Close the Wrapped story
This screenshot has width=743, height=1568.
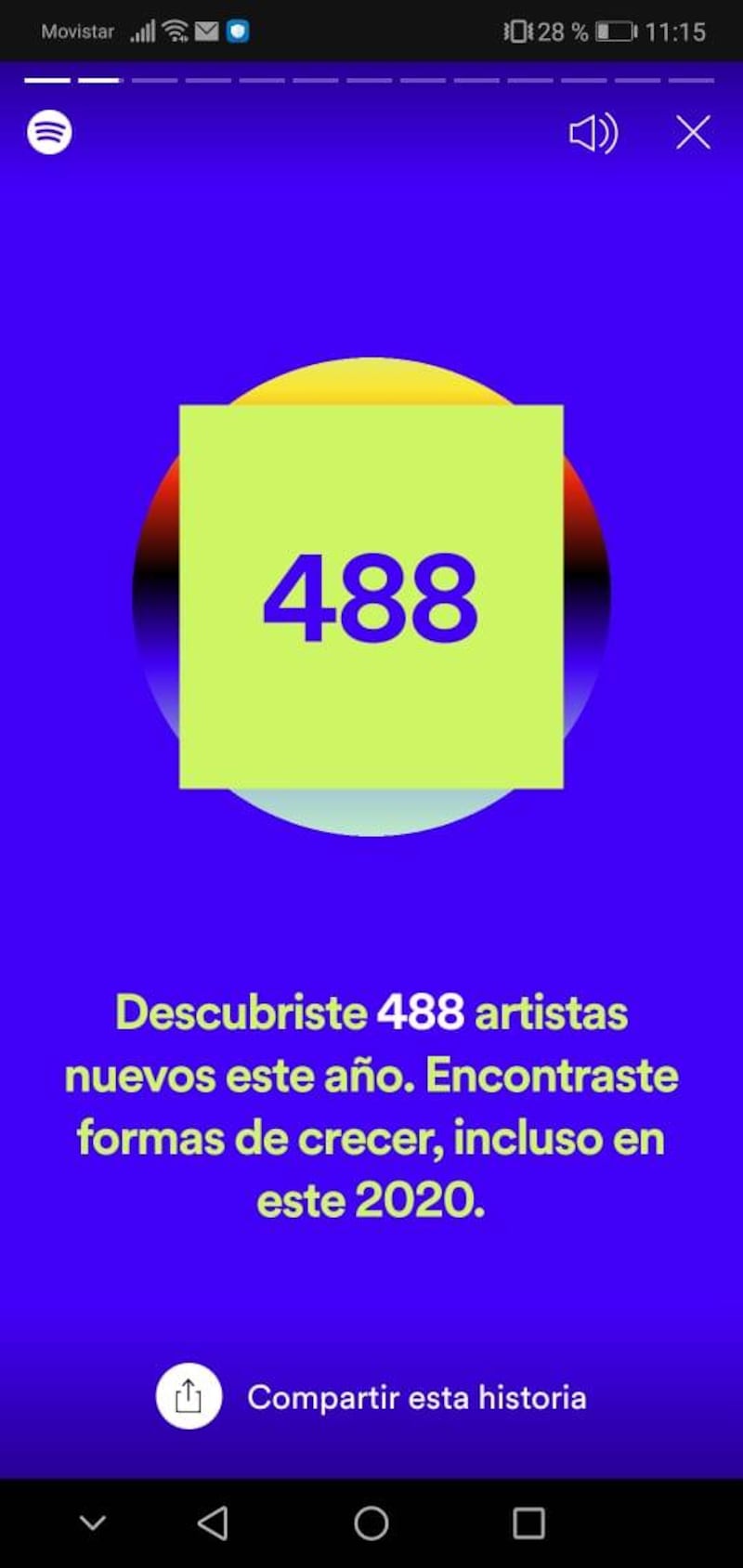[x=693, y=133]
